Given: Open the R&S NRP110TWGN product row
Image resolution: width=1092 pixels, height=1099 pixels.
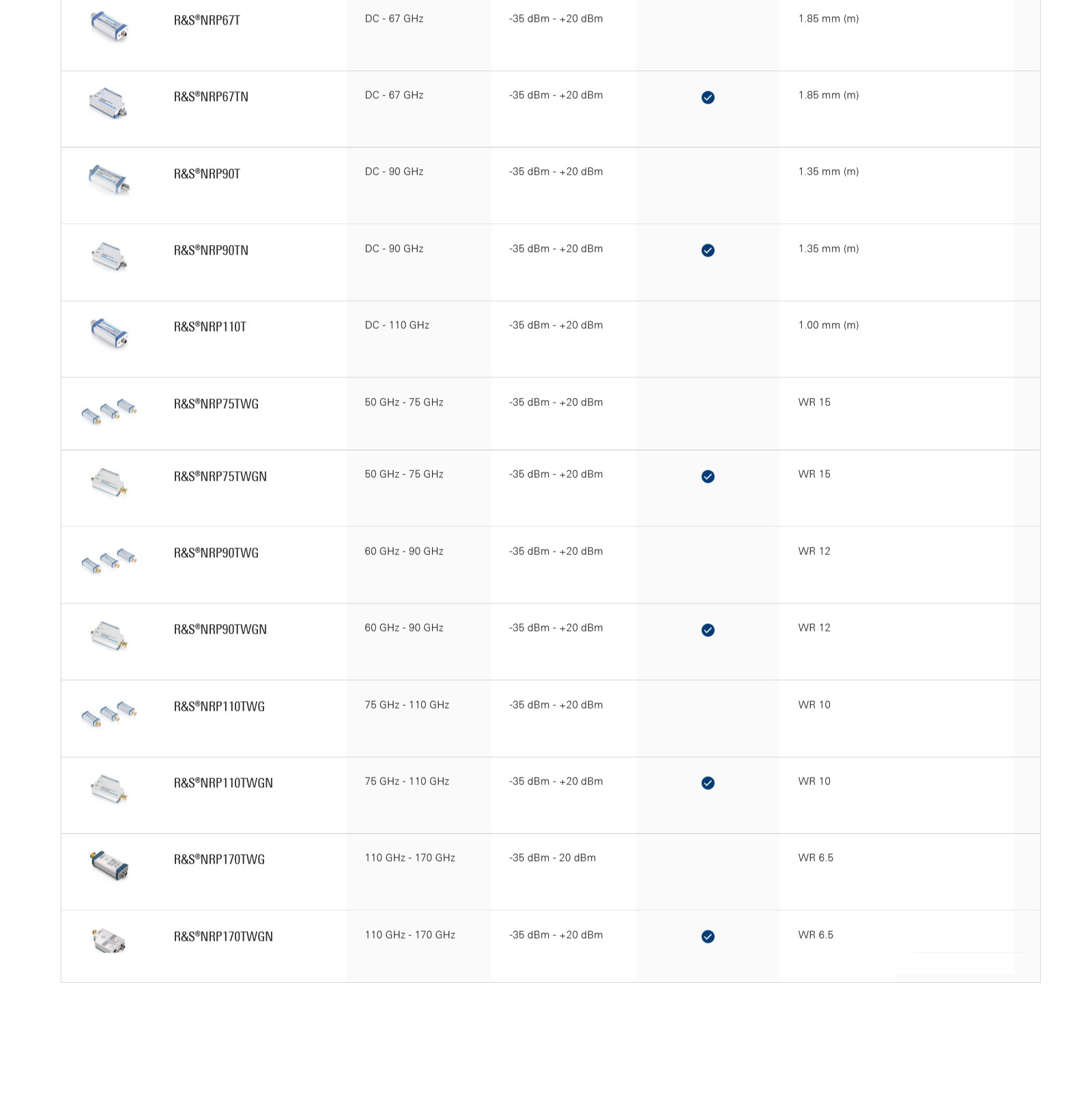Looking at the screenshot, I should click(223, 783).
